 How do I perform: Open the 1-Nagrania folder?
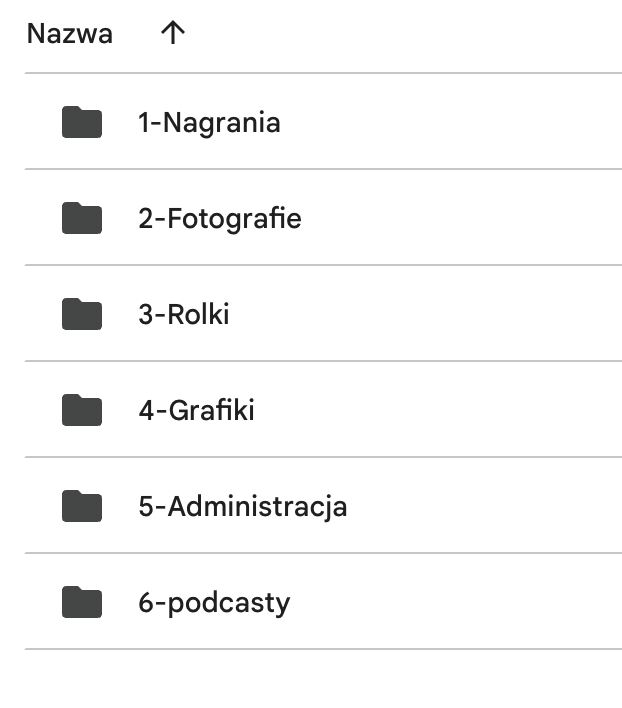click(208, 123)
